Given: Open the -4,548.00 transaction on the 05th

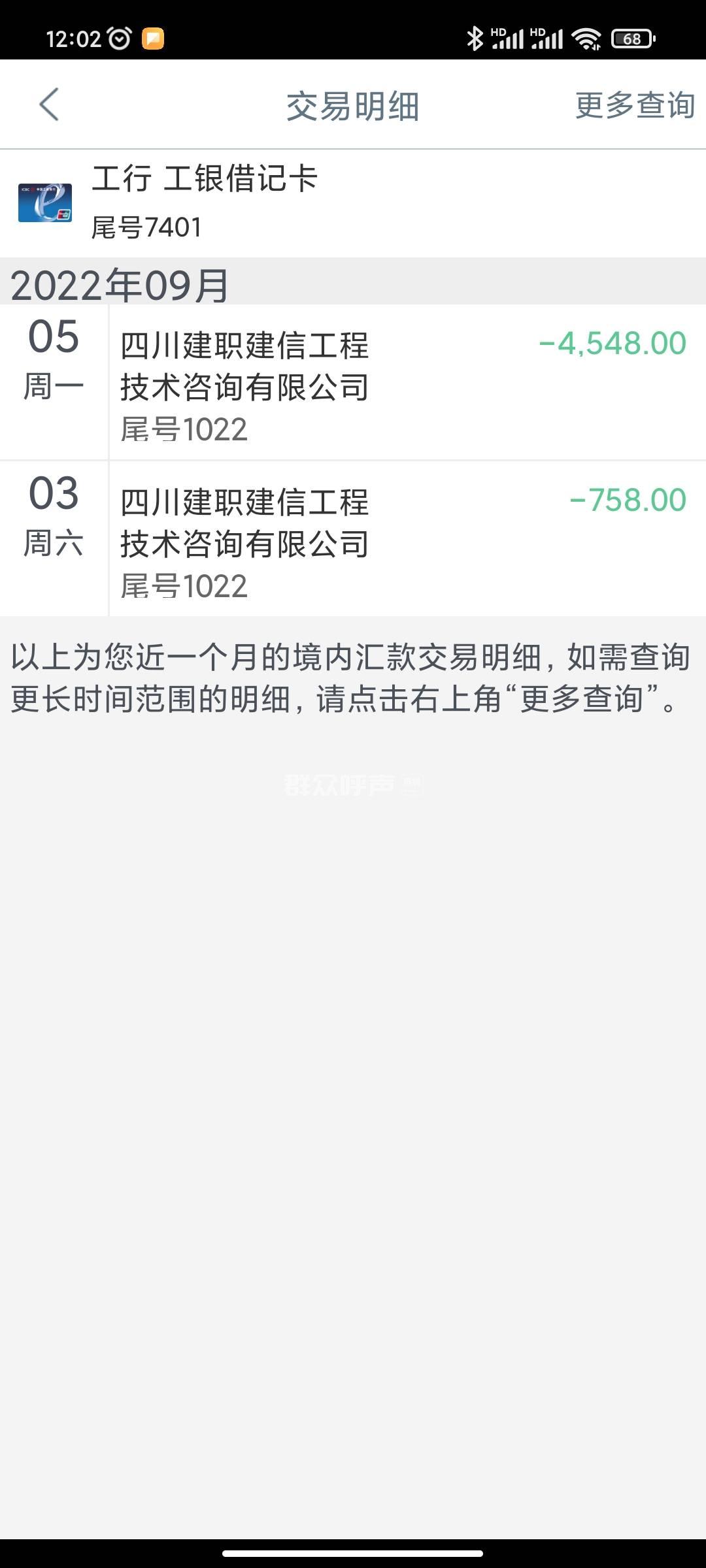Looking at the screenshot, I should (405, 382).
